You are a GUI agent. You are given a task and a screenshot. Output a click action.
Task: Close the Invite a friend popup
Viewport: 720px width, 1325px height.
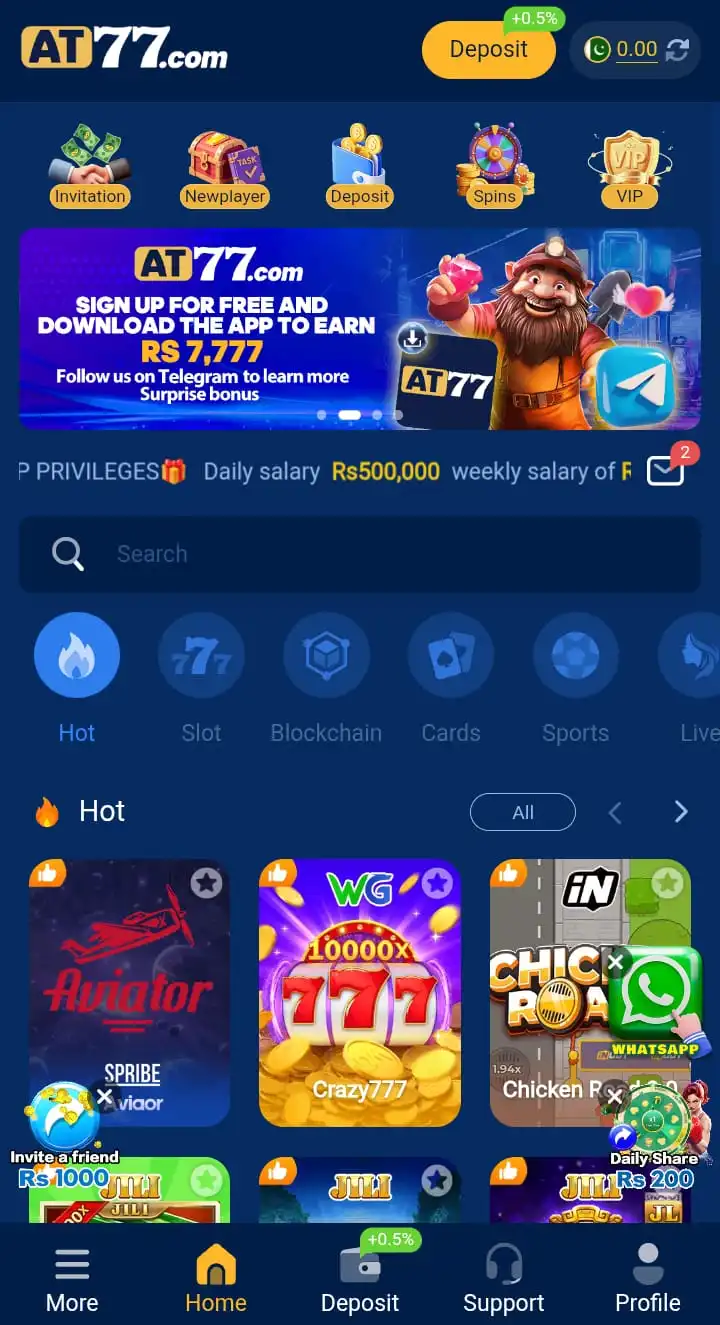105,1097
